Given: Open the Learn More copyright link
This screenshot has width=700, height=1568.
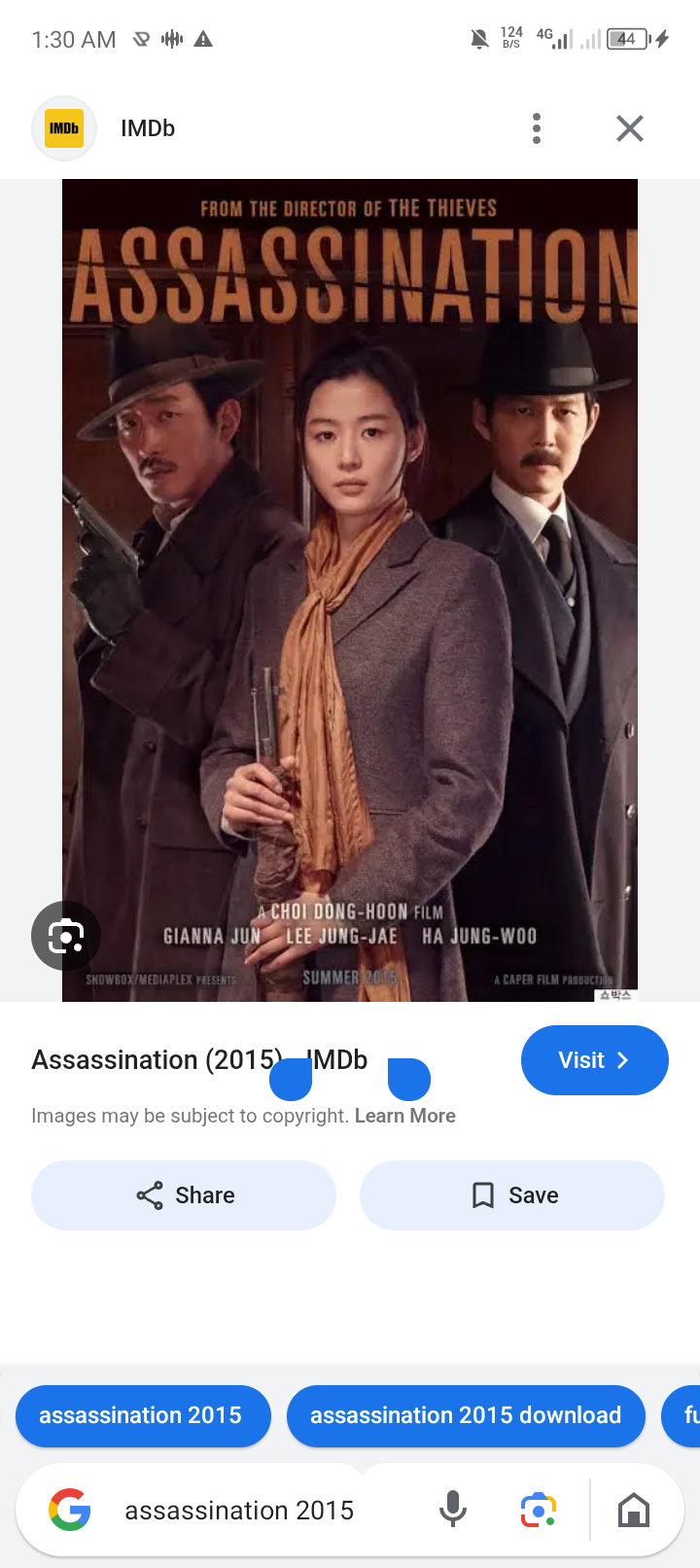Looking at the screenshot, I should tap(404, 1116).
